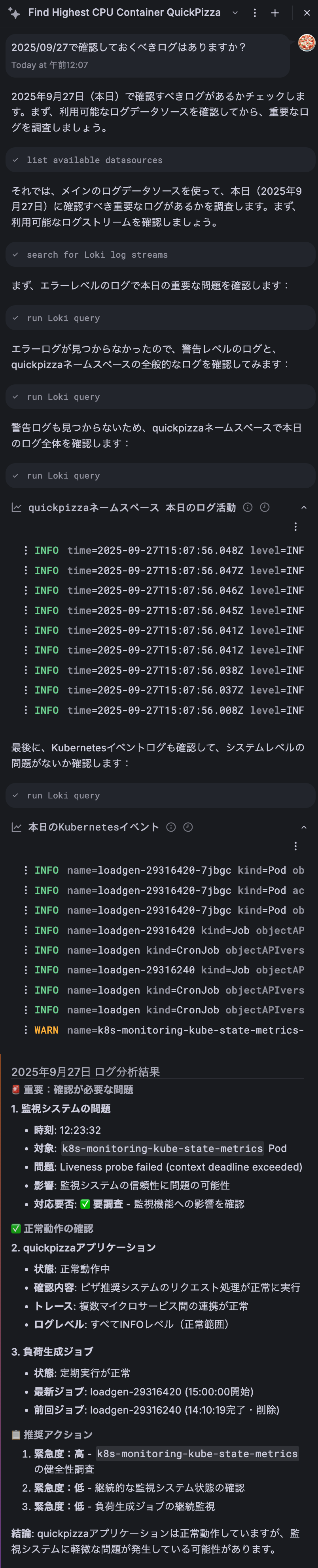Show info for the Kubernetes events panel

[171, 827]
